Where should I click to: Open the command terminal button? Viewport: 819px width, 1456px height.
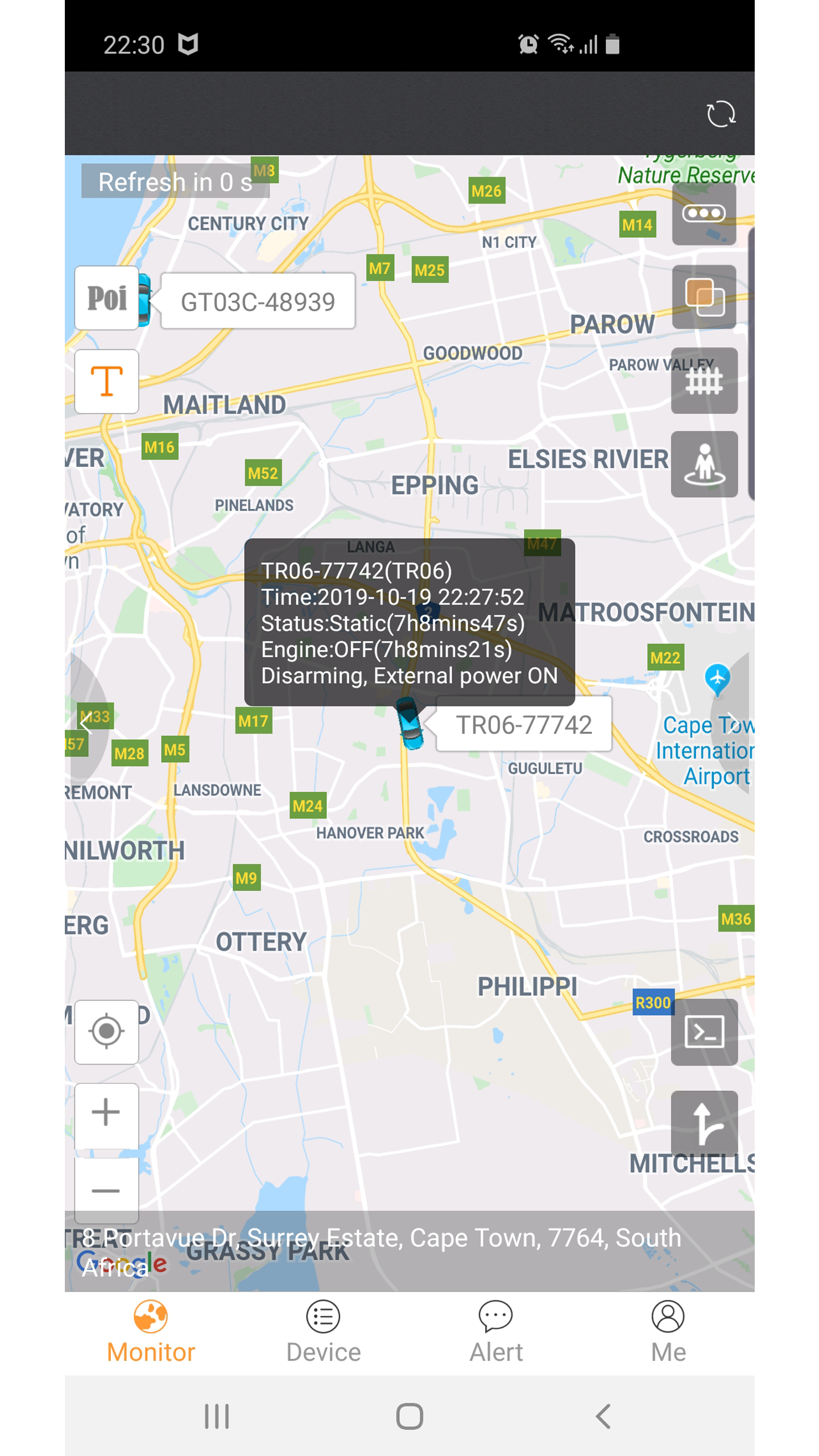tap(704, 1031)
